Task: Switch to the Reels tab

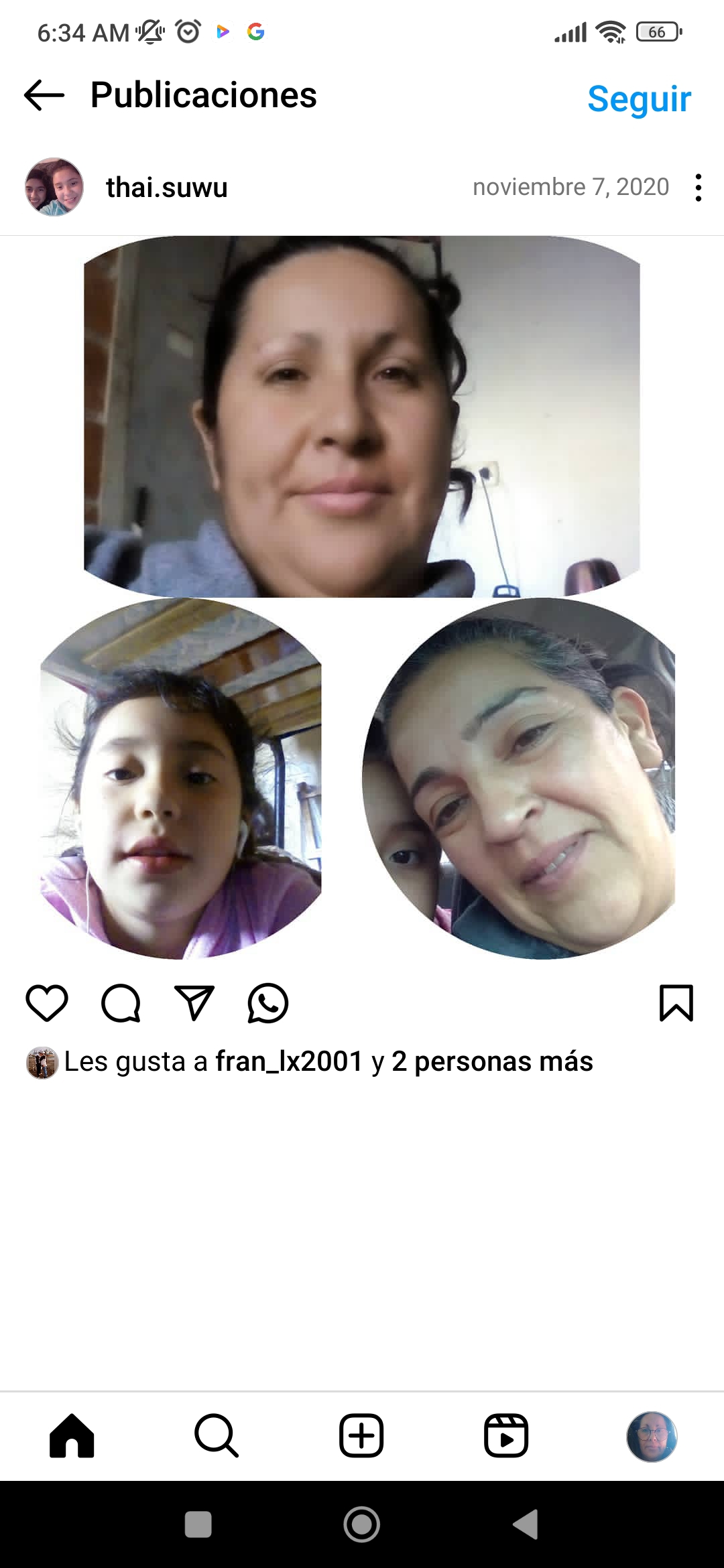Action: [506, 1435]
